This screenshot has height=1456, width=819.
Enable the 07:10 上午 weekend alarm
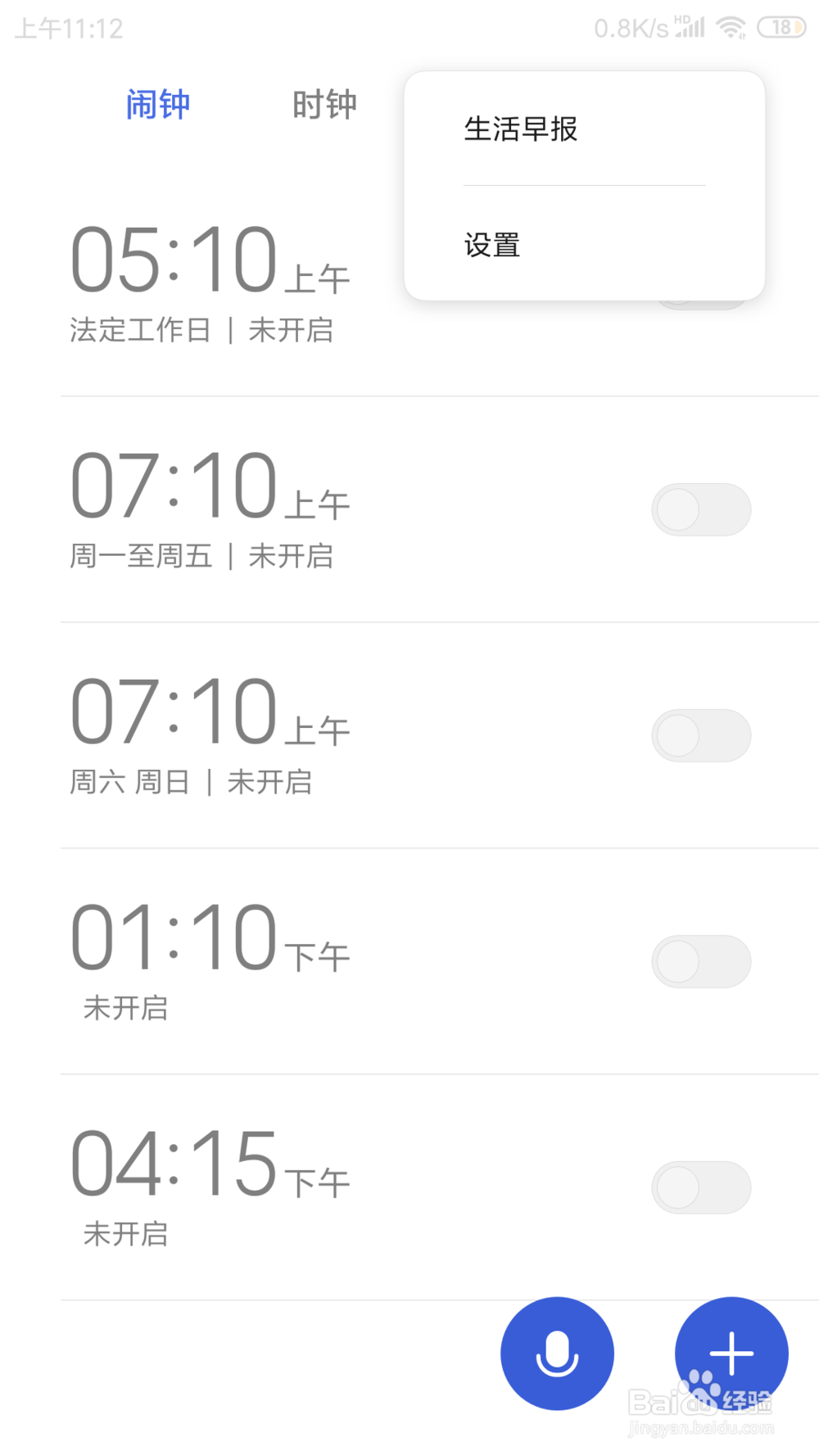pos(701,735)
